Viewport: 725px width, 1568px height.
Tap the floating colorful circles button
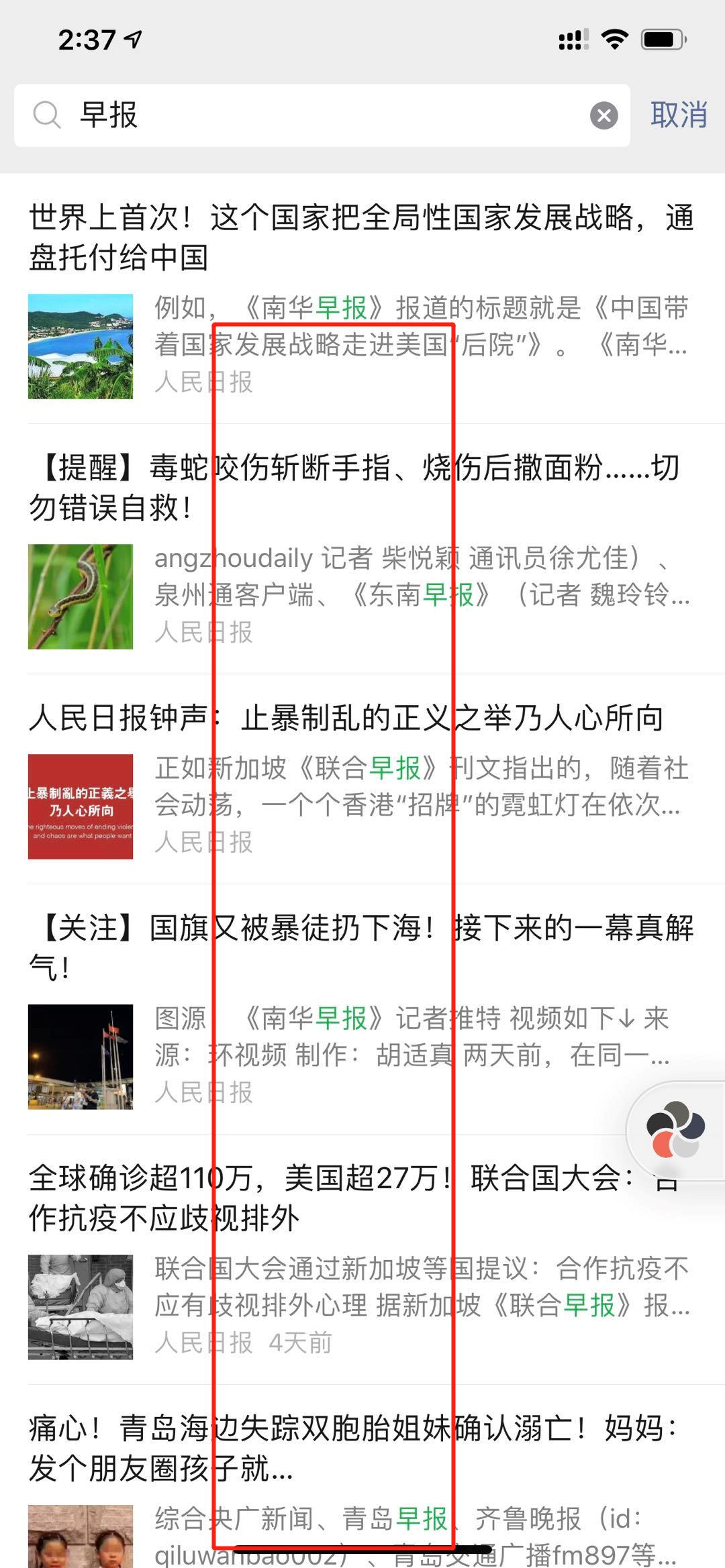pos(675,1130)
